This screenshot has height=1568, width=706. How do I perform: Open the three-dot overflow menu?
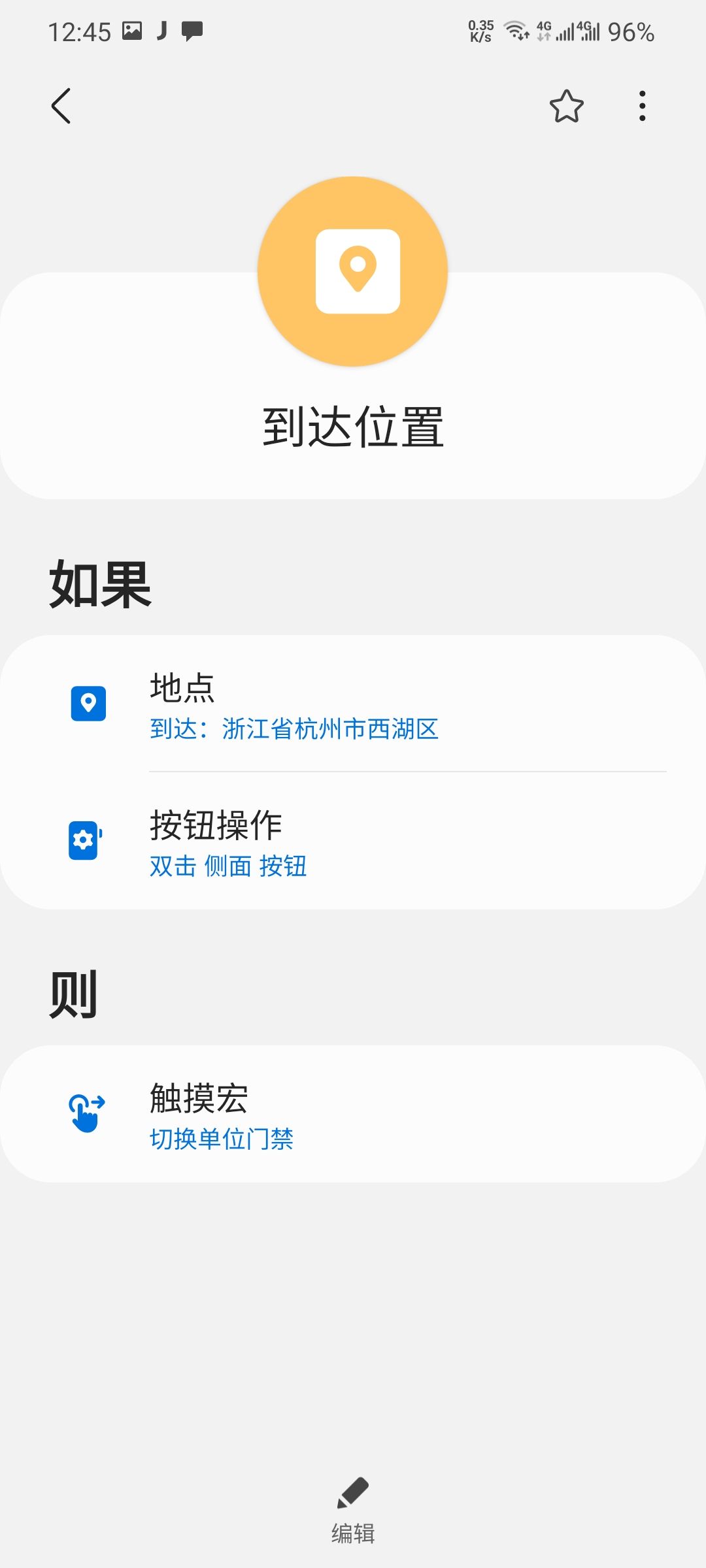click(x=643, y=106)
